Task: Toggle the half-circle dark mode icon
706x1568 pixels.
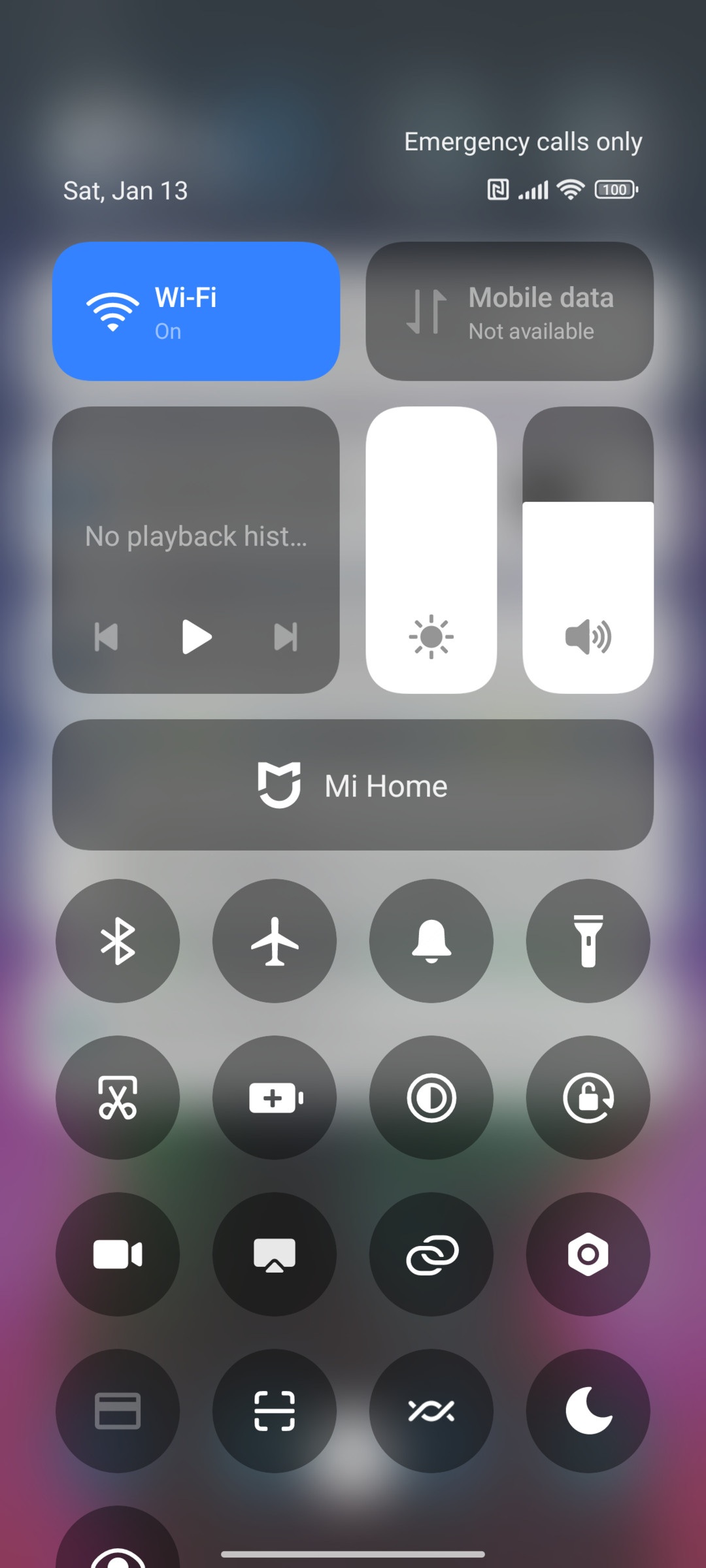Action: pos(431,1098)
